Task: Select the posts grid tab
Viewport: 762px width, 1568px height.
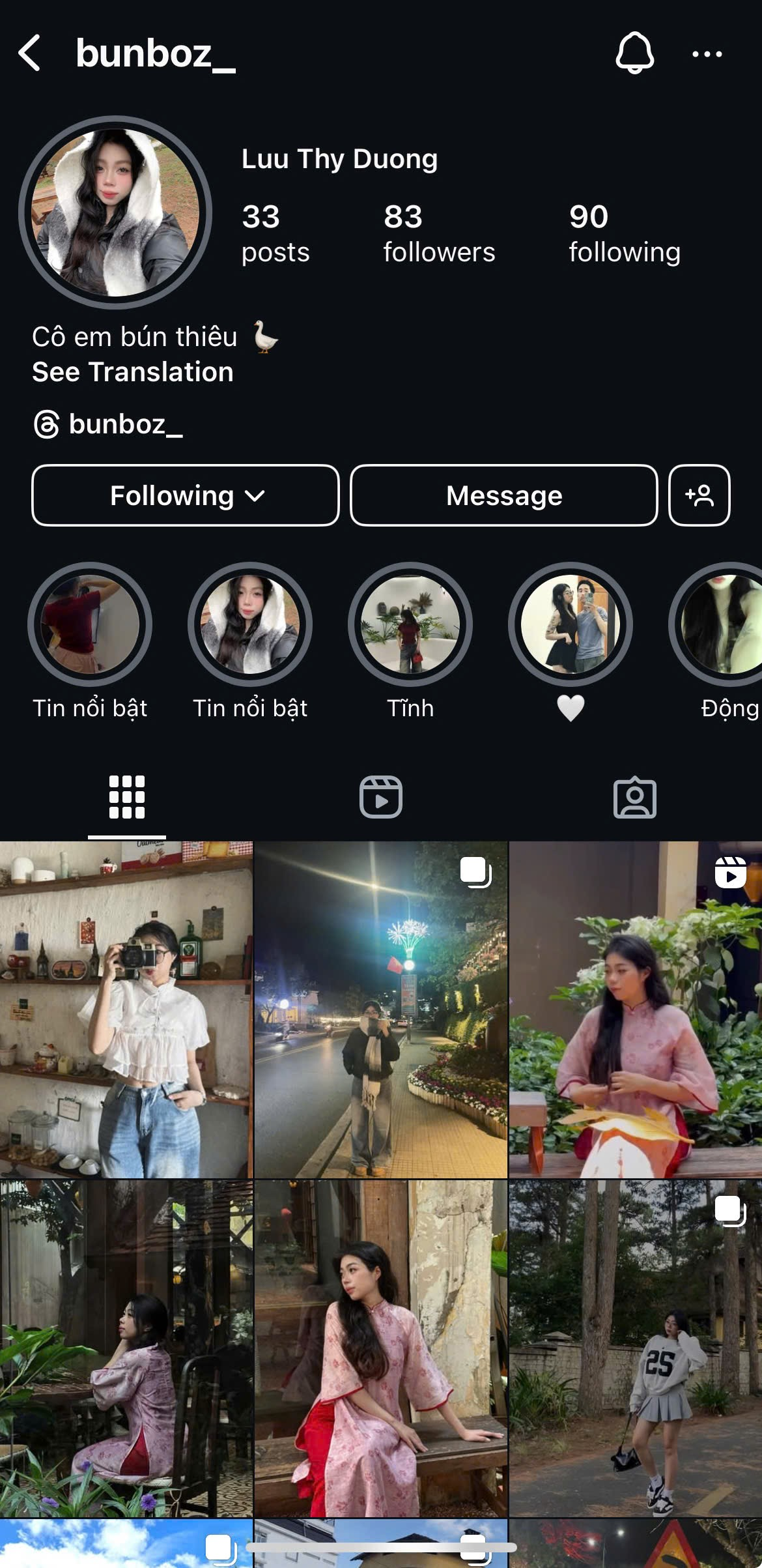Action: coord(127,797)
